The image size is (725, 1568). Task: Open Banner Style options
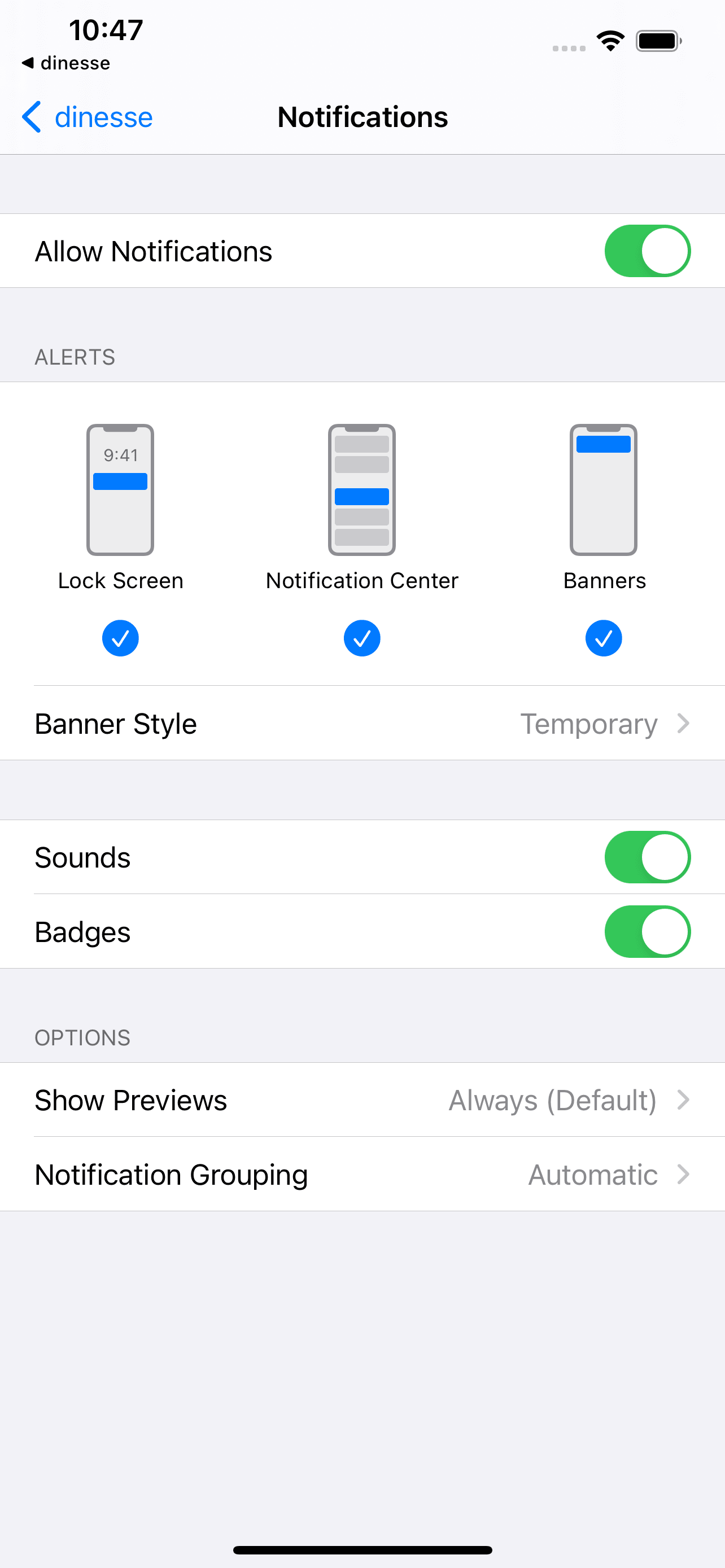point(362,723)
